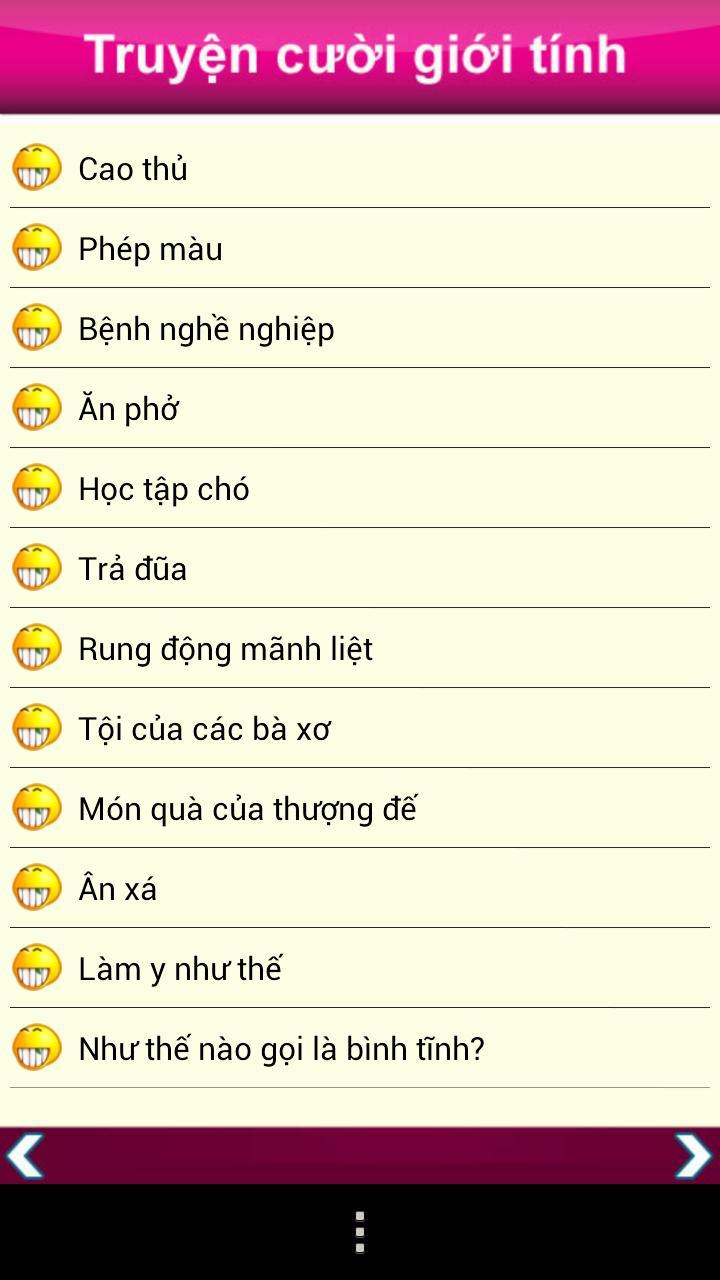The image size is (720, 1280).
Task: Go to next page with right arrow
Action: tap(693, 1156)
